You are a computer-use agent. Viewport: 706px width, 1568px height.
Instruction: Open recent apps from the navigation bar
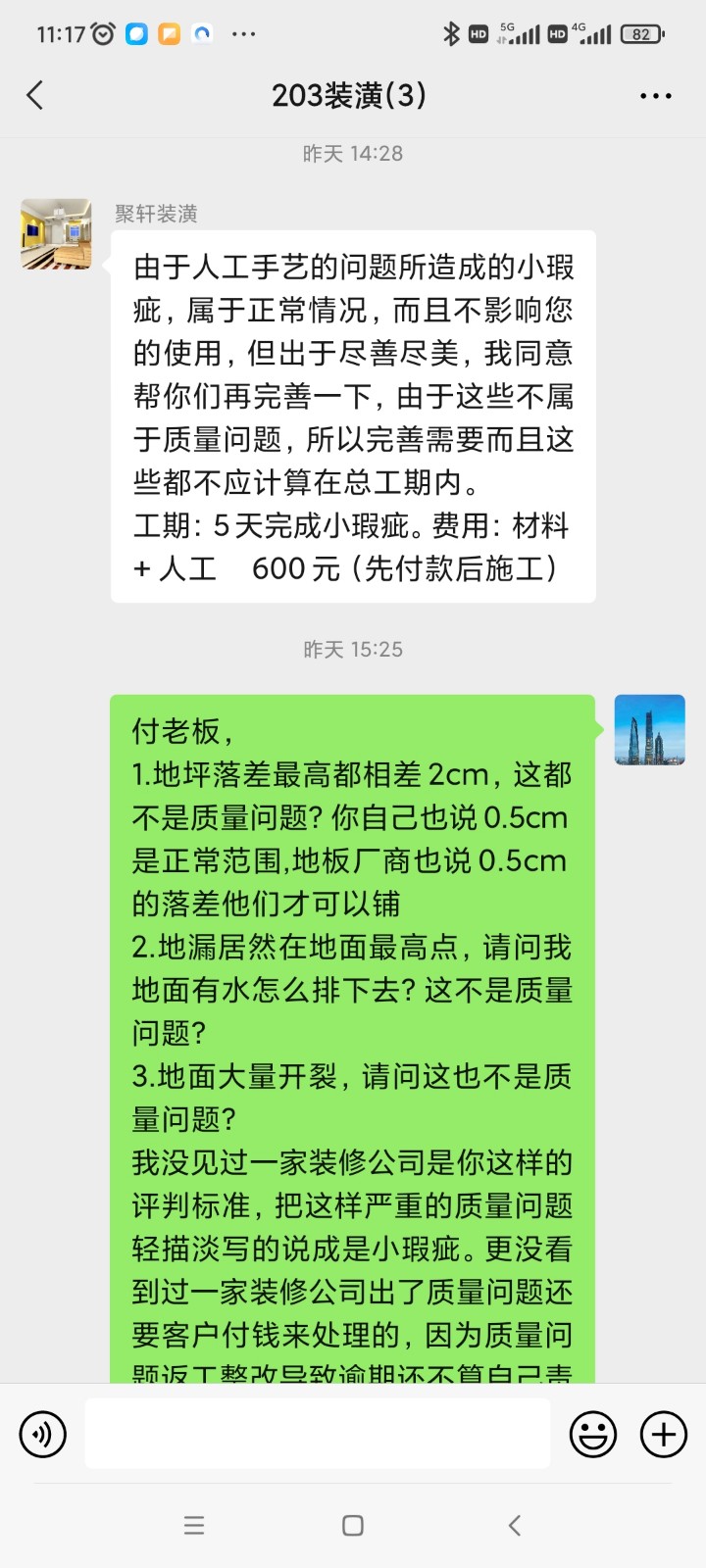(194, 1525)
